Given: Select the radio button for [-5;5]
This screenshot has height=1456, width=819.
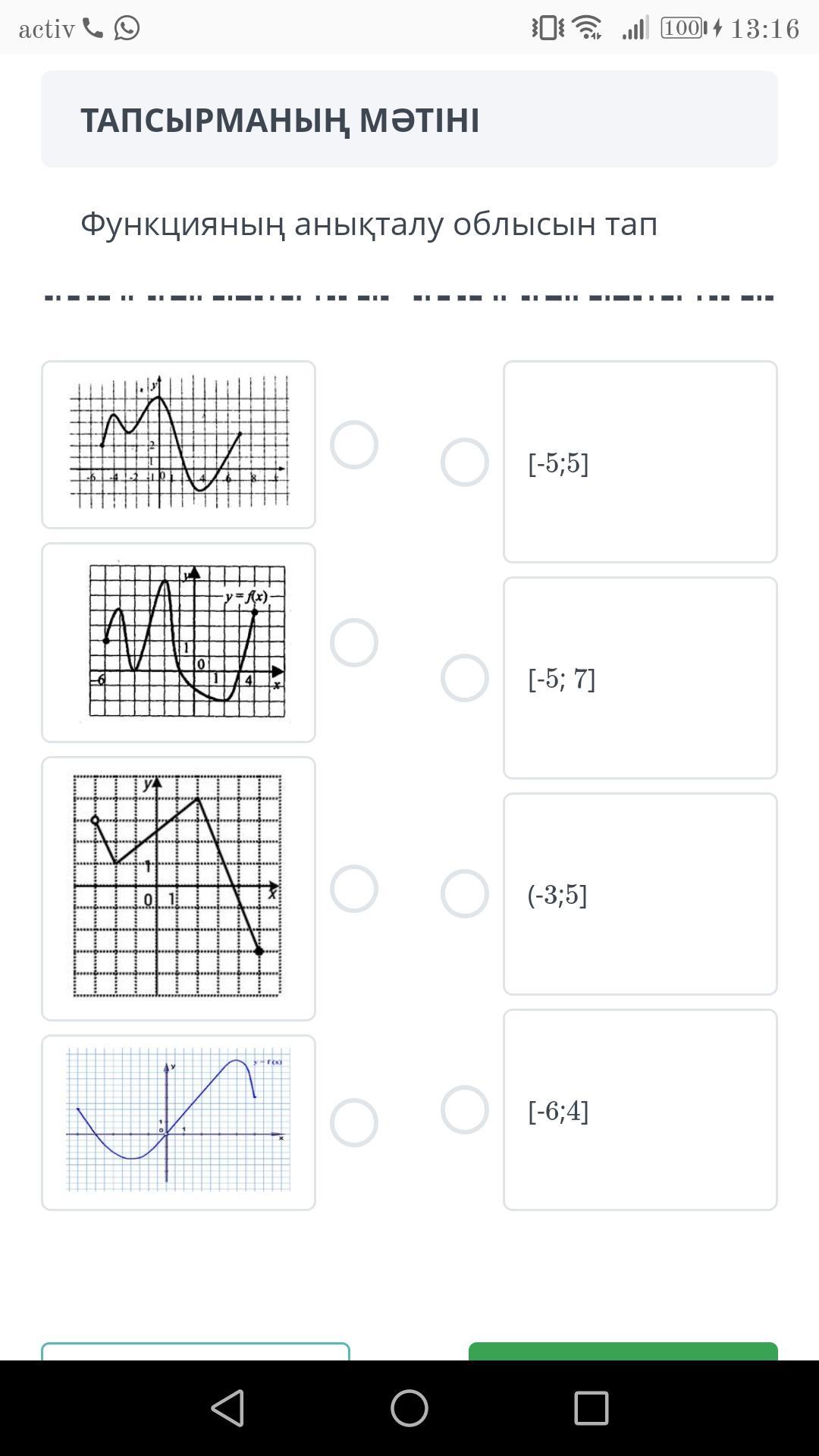Looking at the screenshot, I should click(x=464, y=462).
